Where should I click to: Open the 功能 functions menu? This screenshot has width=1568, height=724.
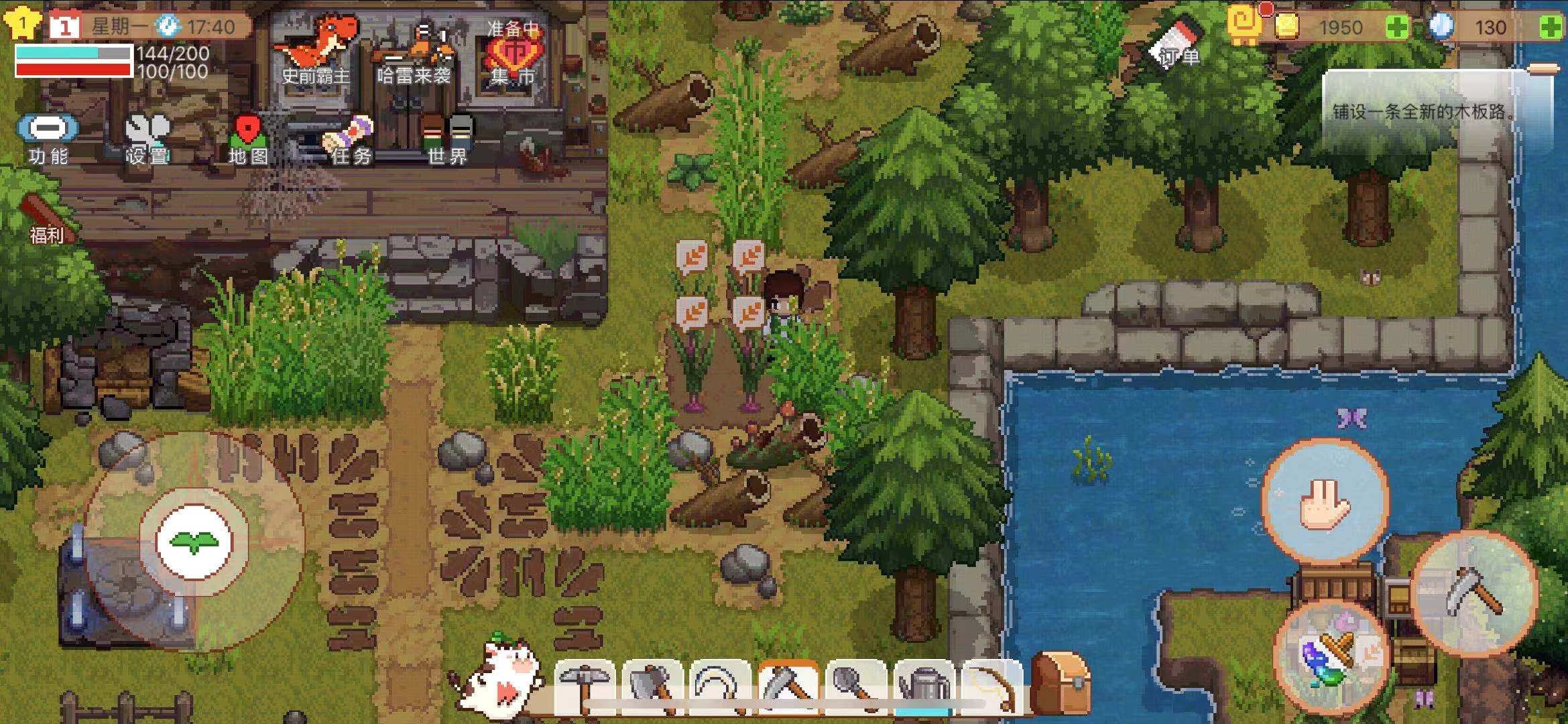pos(47,139)
